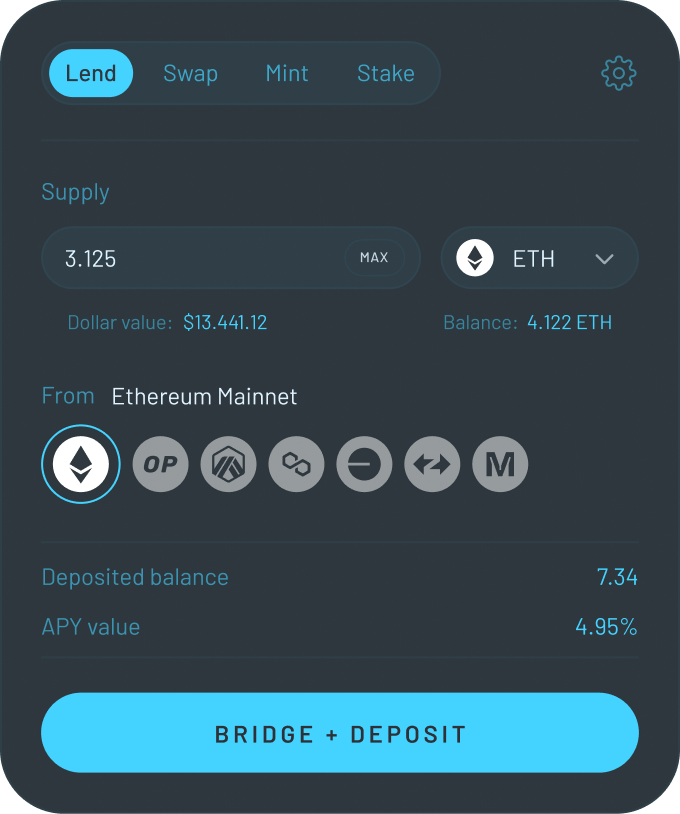Select the network icon with horizontal line circle

(x=364, y=464)
